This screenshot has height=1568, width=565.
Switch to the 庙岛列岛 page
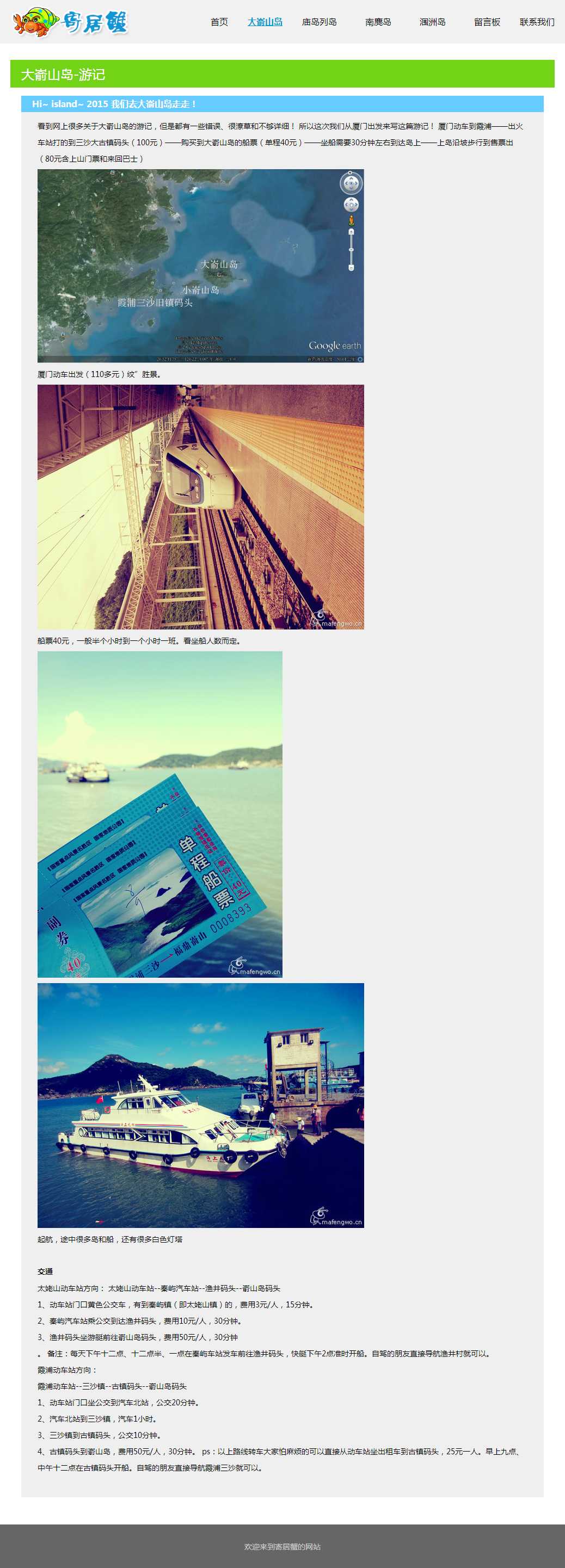coord(319,22)
